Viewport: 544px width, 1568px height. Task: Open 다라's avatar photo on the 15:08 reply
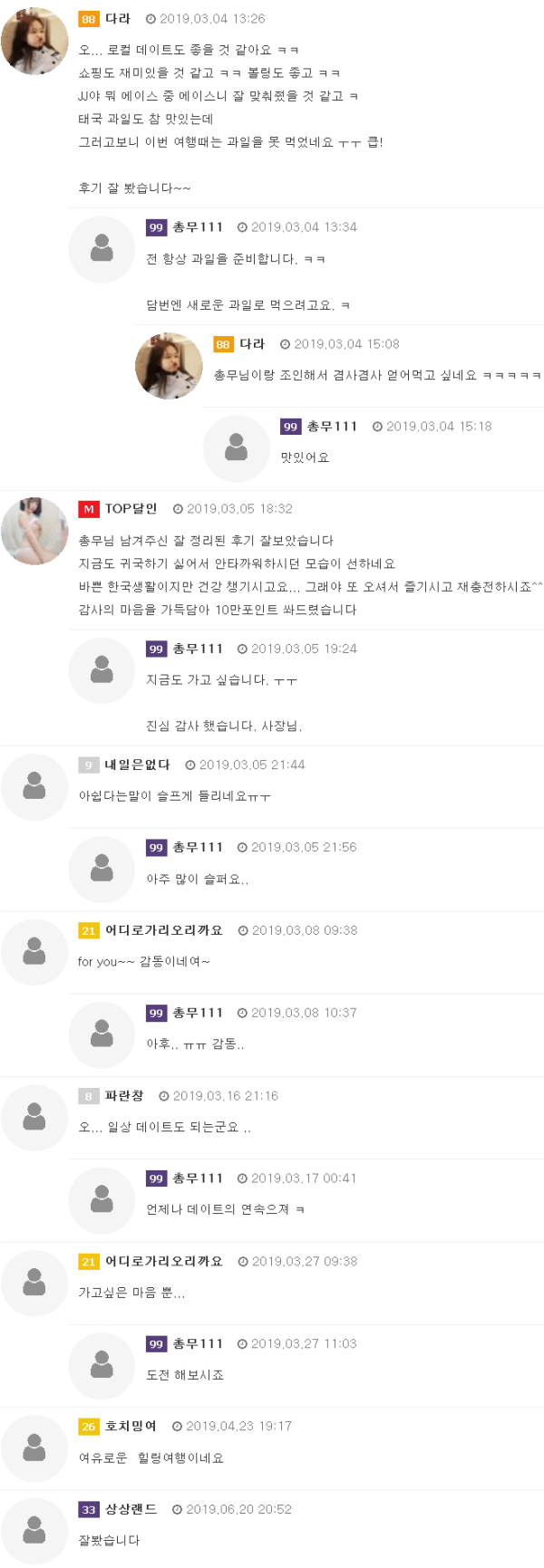click(169, 366)
